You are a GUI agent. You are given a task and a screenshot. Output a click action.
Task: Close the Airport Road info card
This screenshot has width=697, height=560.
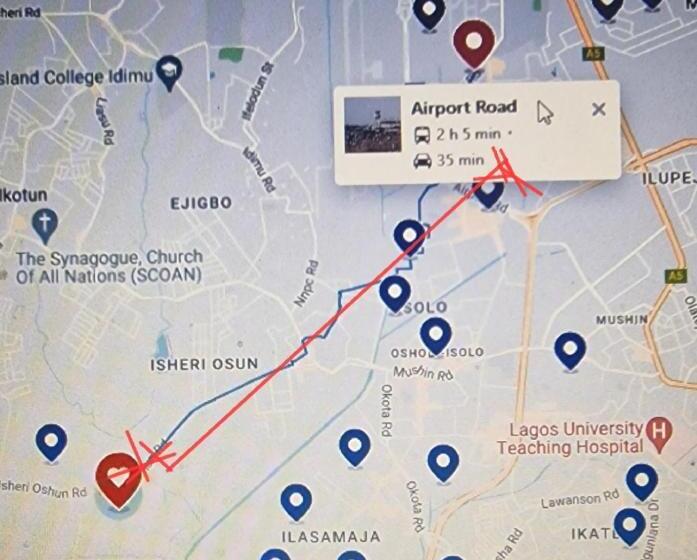click(x=598, y=109)
